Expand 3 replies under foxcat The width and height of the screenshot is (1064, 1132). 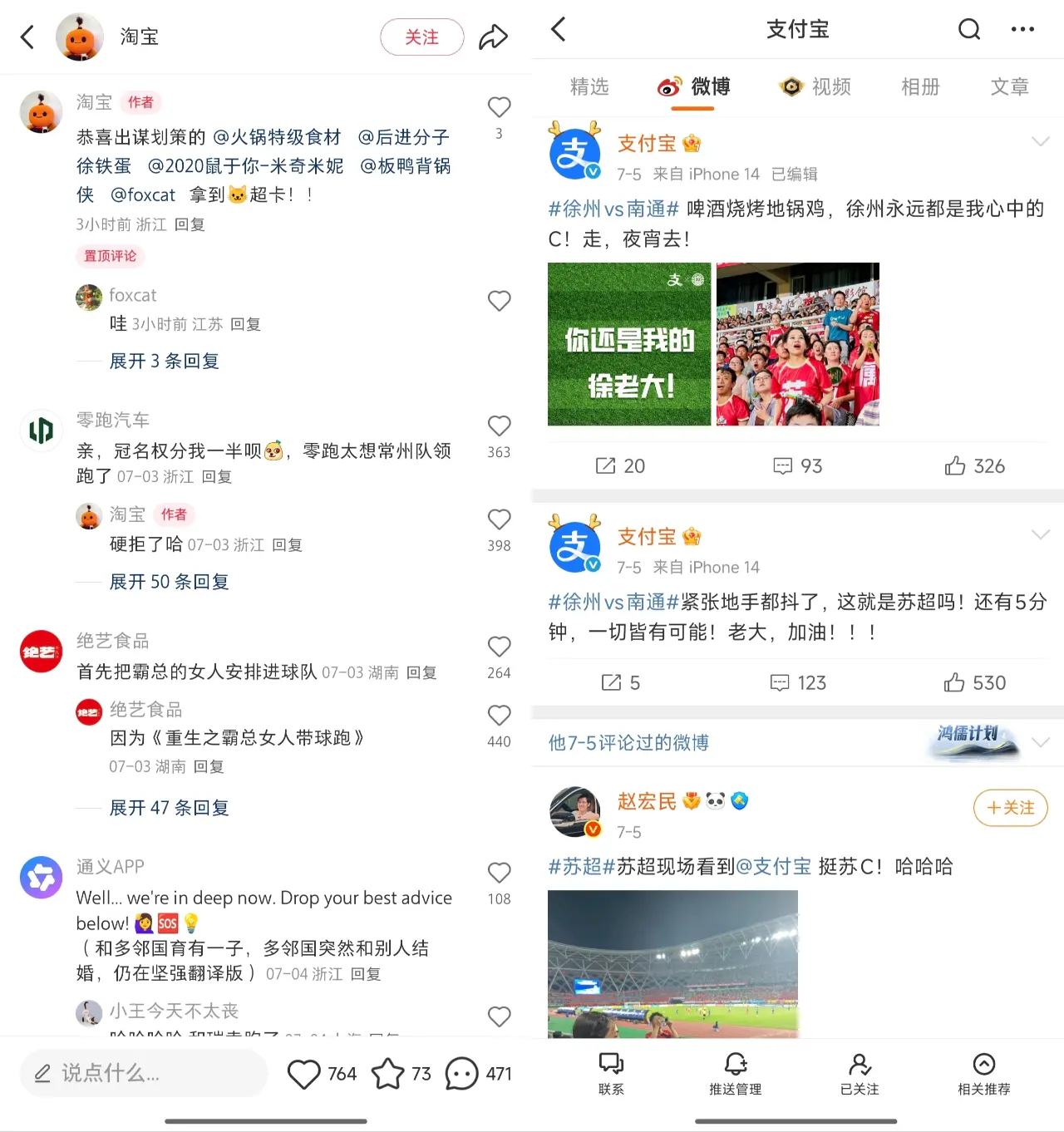point(164,361)
